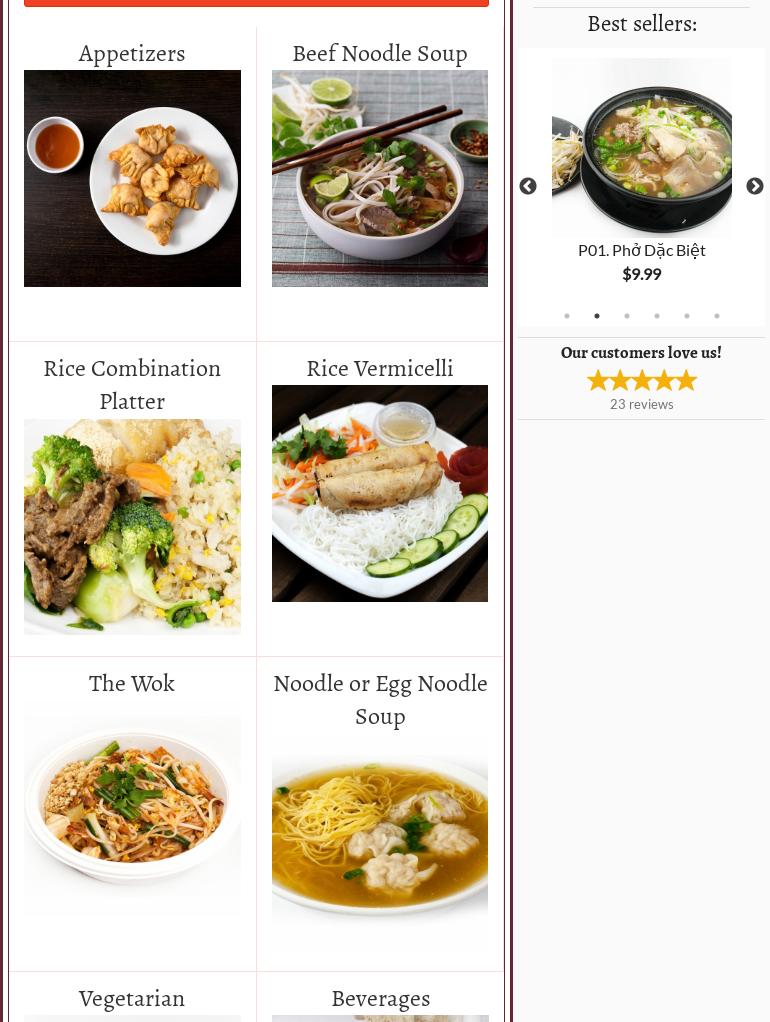Browse the Rice Combination Platter category

pos(132,526)
